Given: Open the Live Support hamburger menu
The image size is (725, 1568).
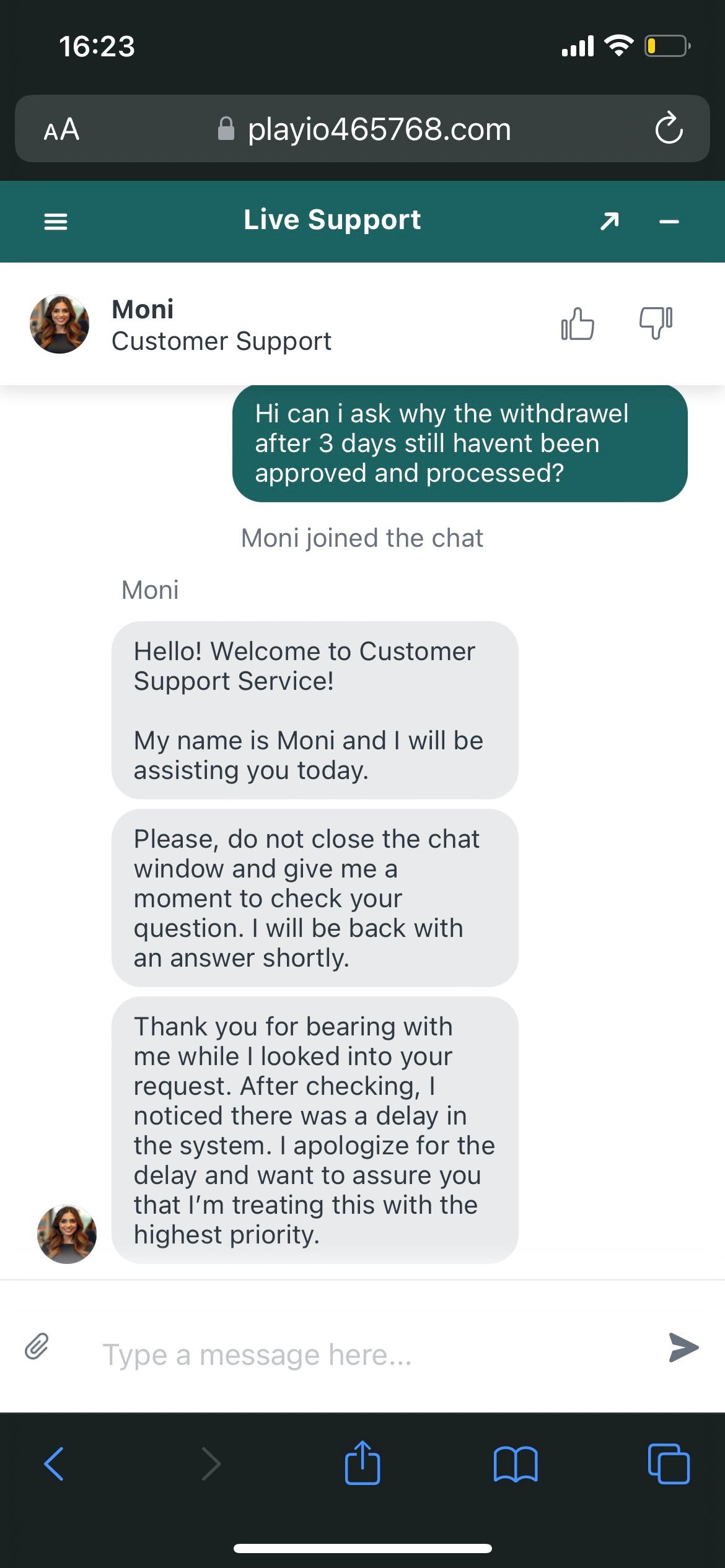Looking at the screenshot, I should pos(56,221).
